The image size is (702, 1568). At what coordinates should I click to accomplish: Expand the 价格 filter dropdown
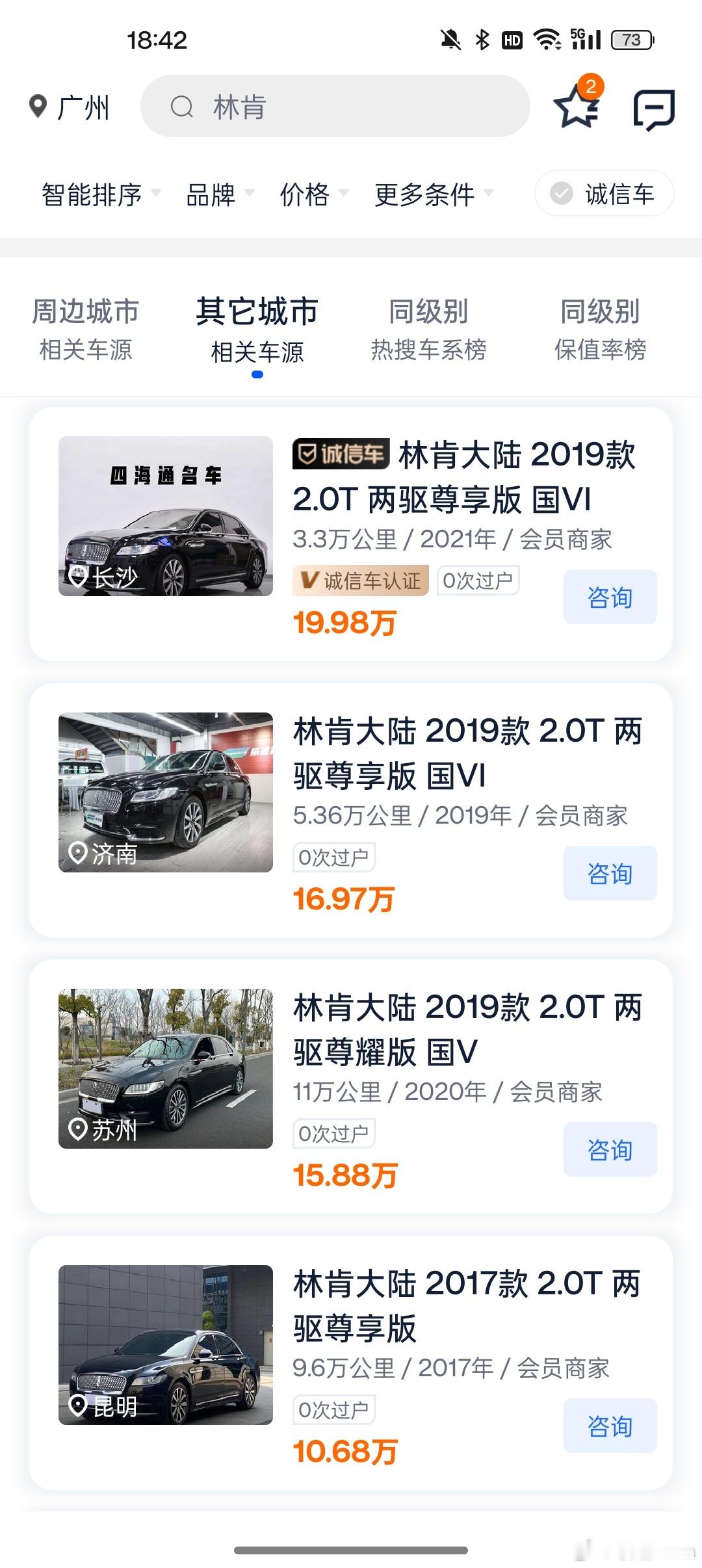click(x=314, y=194)
